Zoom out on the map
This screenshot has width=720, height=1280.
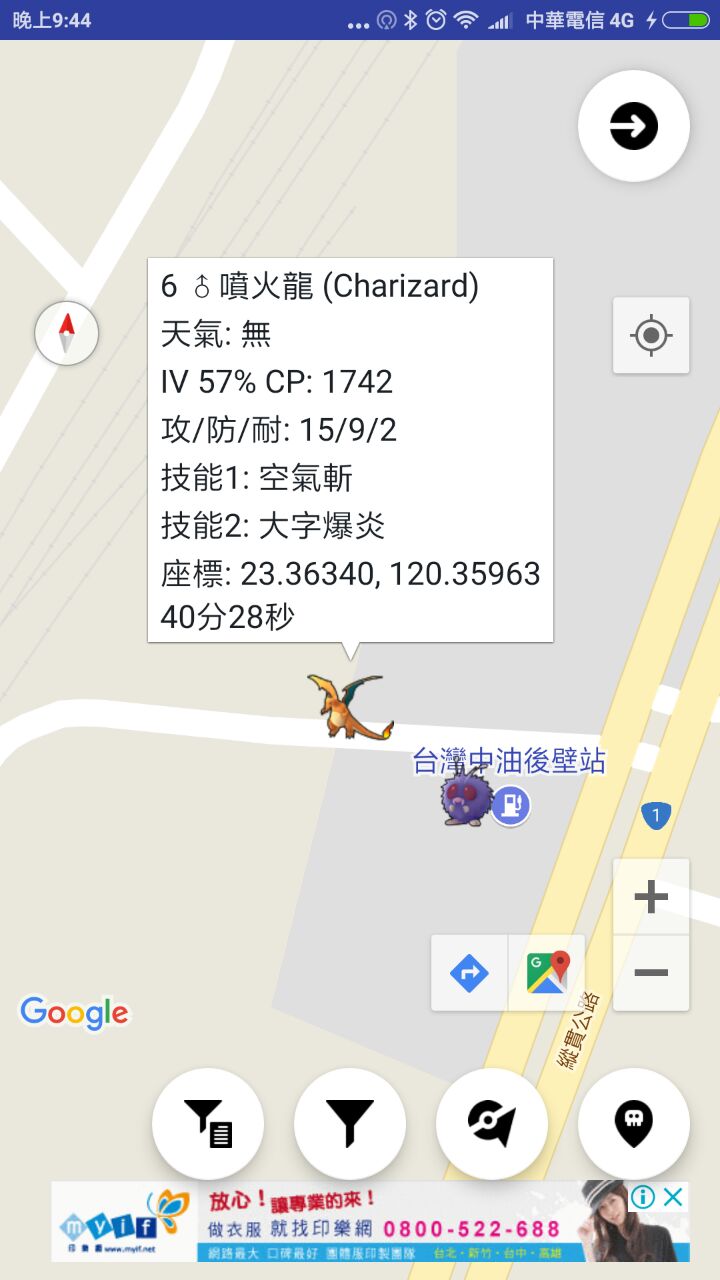point(651,973)
